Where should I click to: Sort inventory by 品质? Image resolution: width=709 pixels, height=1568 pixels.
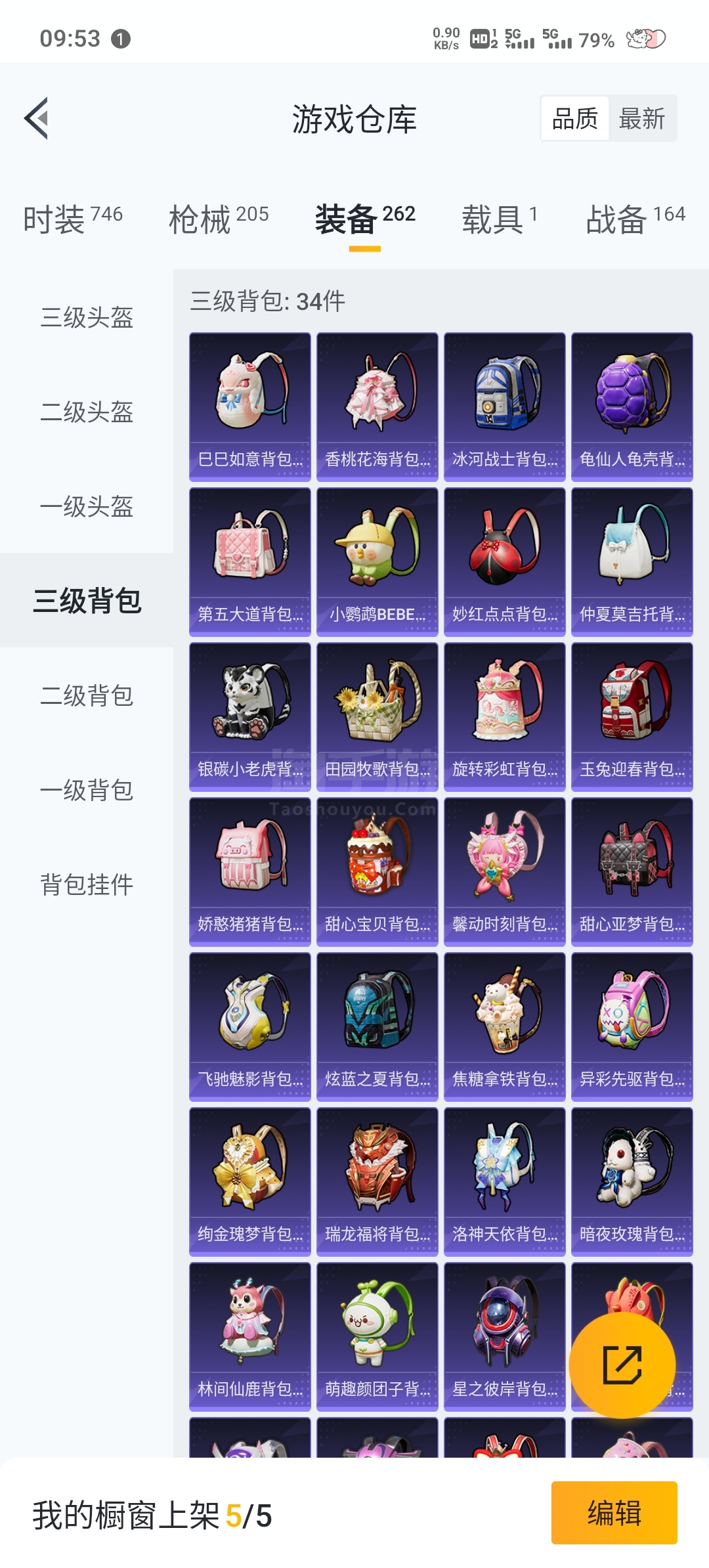click(575, 119)
